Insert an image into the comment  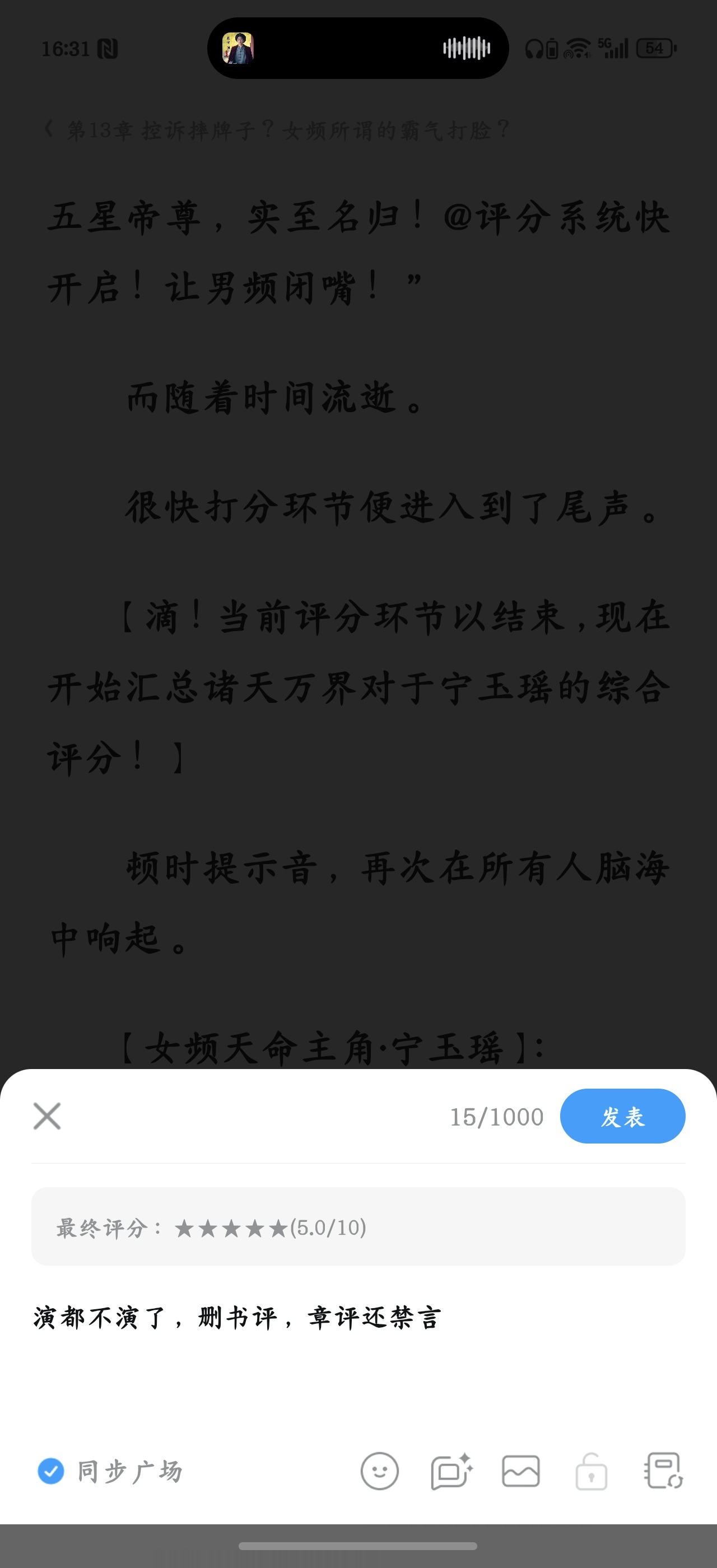[520, 1471]
